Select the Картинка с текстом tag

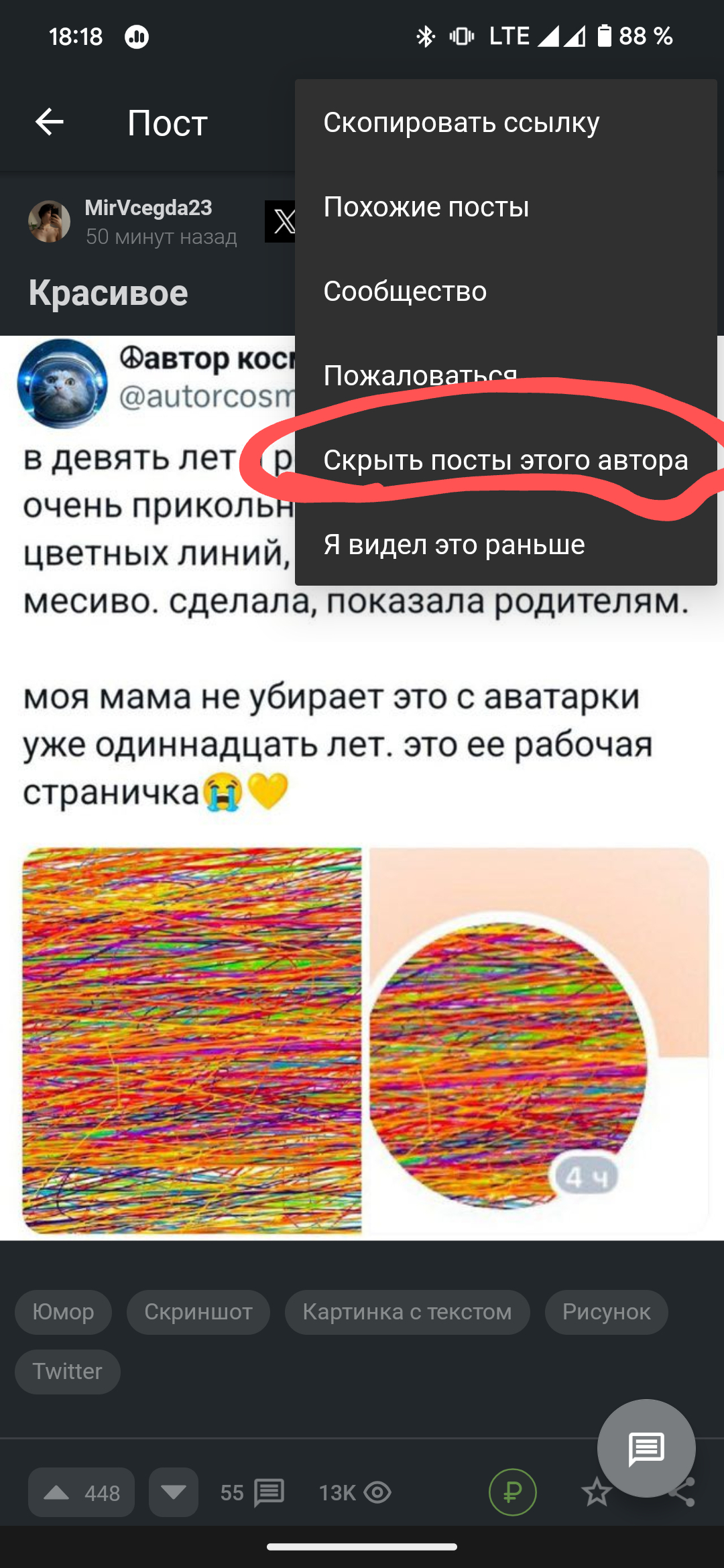407,1312
